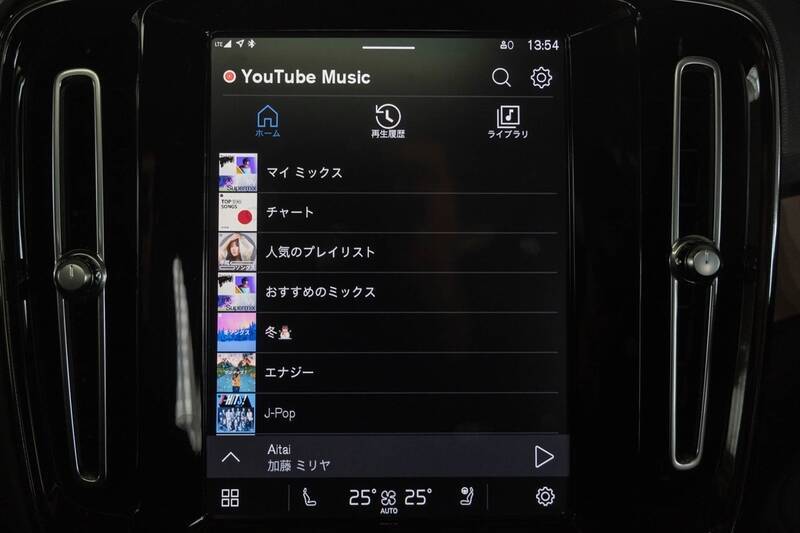Open the エナジー category

pos(385,372)
